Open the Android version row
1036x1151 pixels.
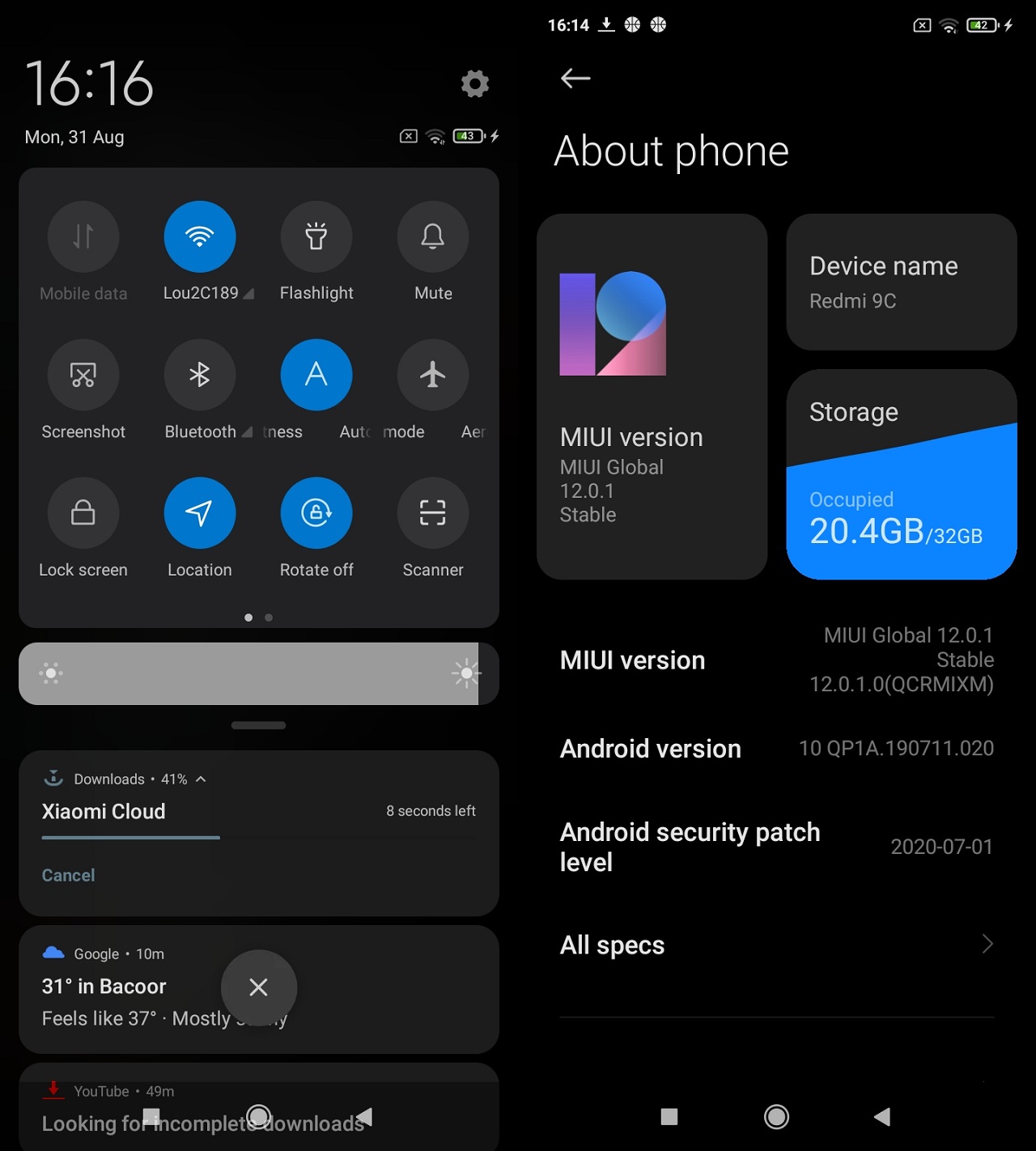click(776, 749)
